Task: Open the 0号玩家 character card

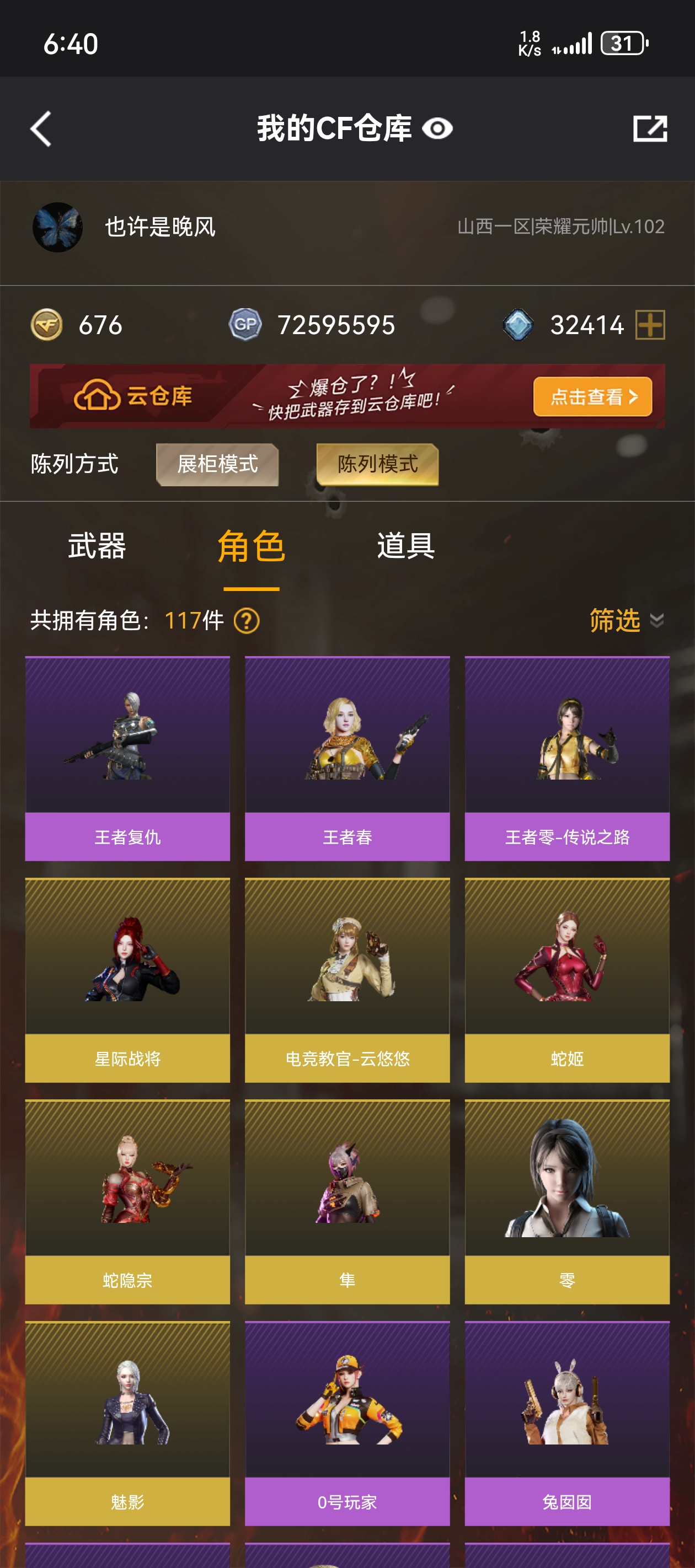Action: click(347, 1423)
